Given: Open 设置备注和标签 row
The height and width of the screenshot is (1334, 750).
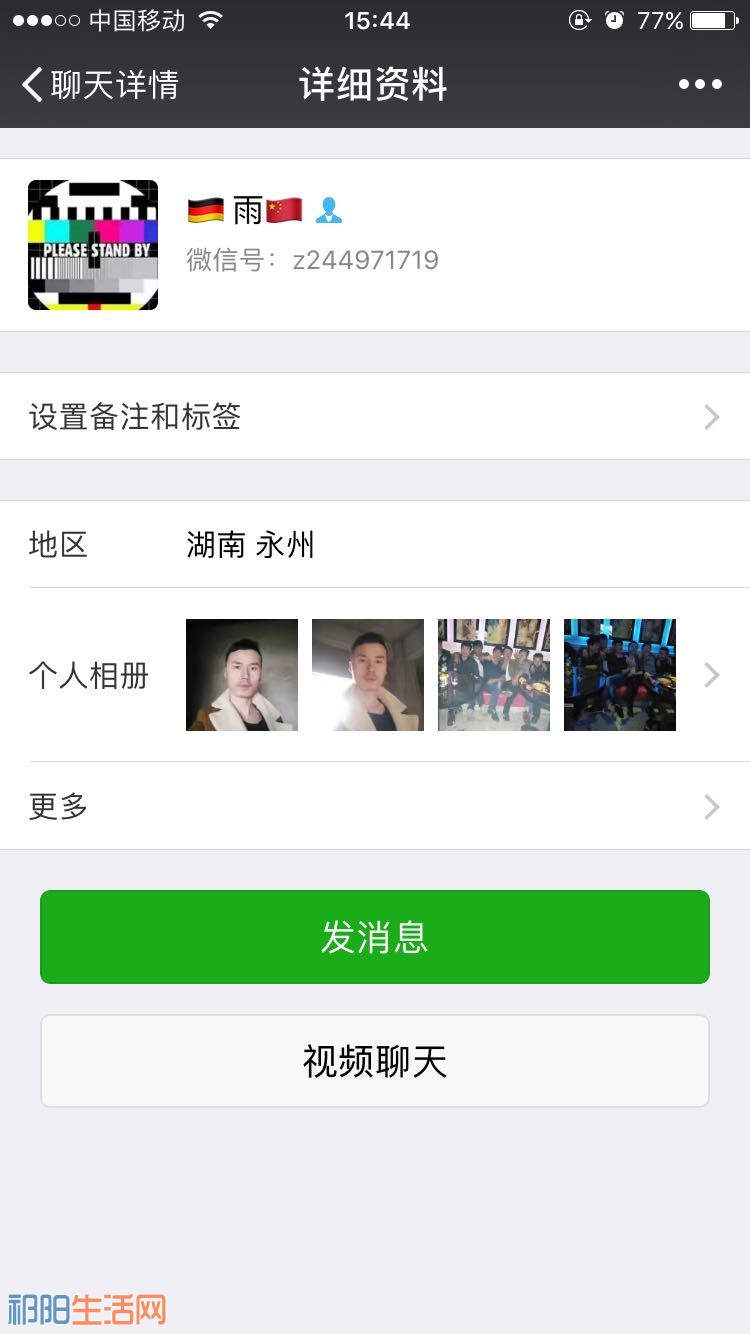Looking at the screenshot, I should (x=375, y=417).
